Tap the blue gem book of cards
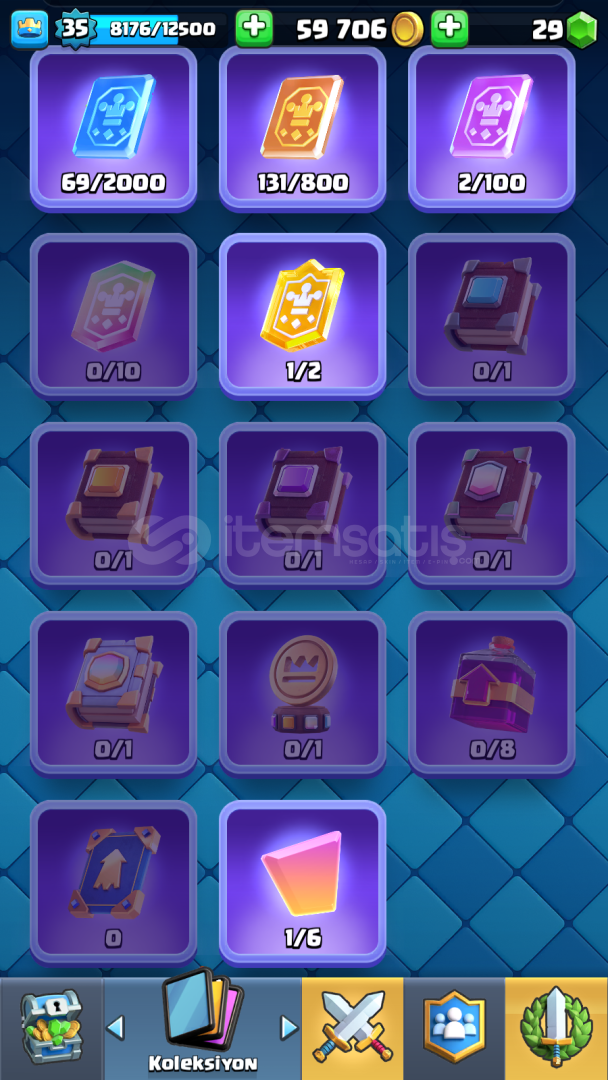 (x=492, y=316)
